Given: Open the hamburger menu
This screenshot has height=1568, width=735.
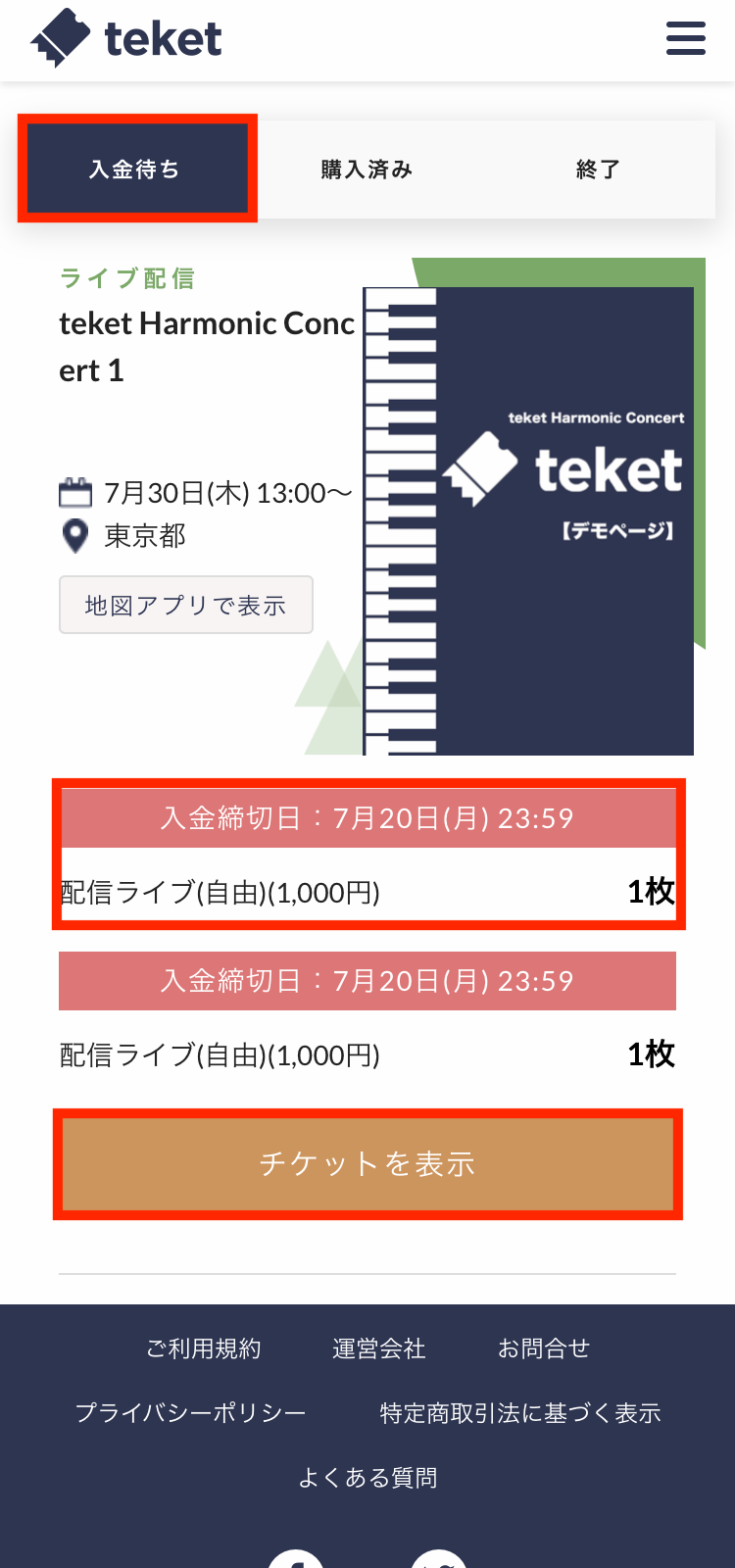Looking at the screenshot, I should [x=685, y=38].
